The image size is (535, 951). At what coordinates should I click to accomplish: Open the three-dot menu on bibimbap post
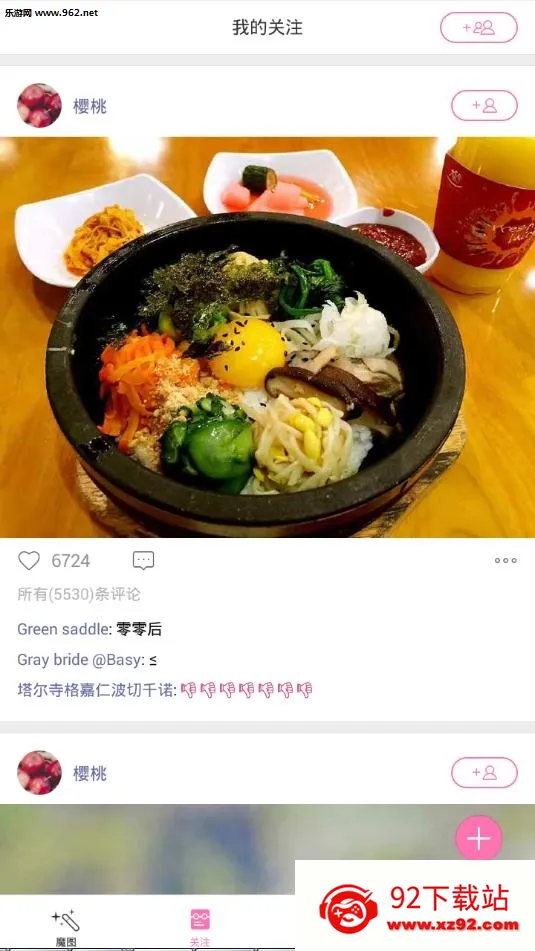coord(505,560)
